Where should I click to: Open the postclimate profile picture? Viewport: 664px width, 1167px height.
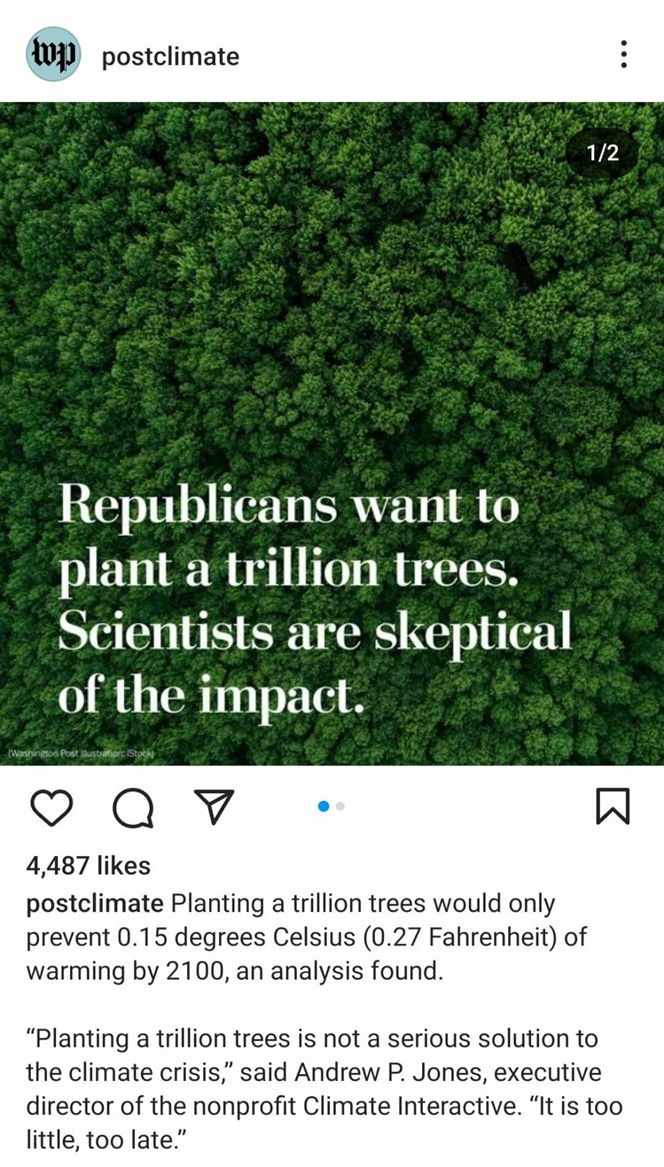[x=52, y=54]
